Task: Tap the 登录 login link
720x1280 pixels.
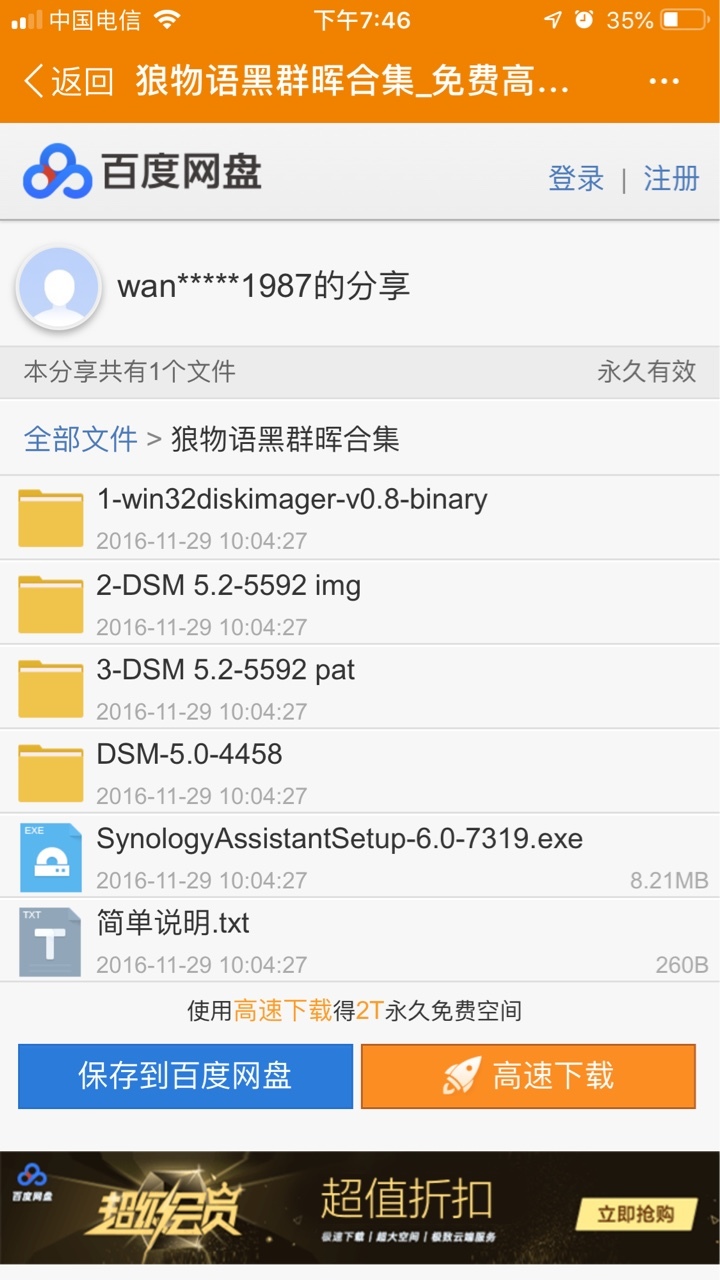Action: [x=576, y=179]
